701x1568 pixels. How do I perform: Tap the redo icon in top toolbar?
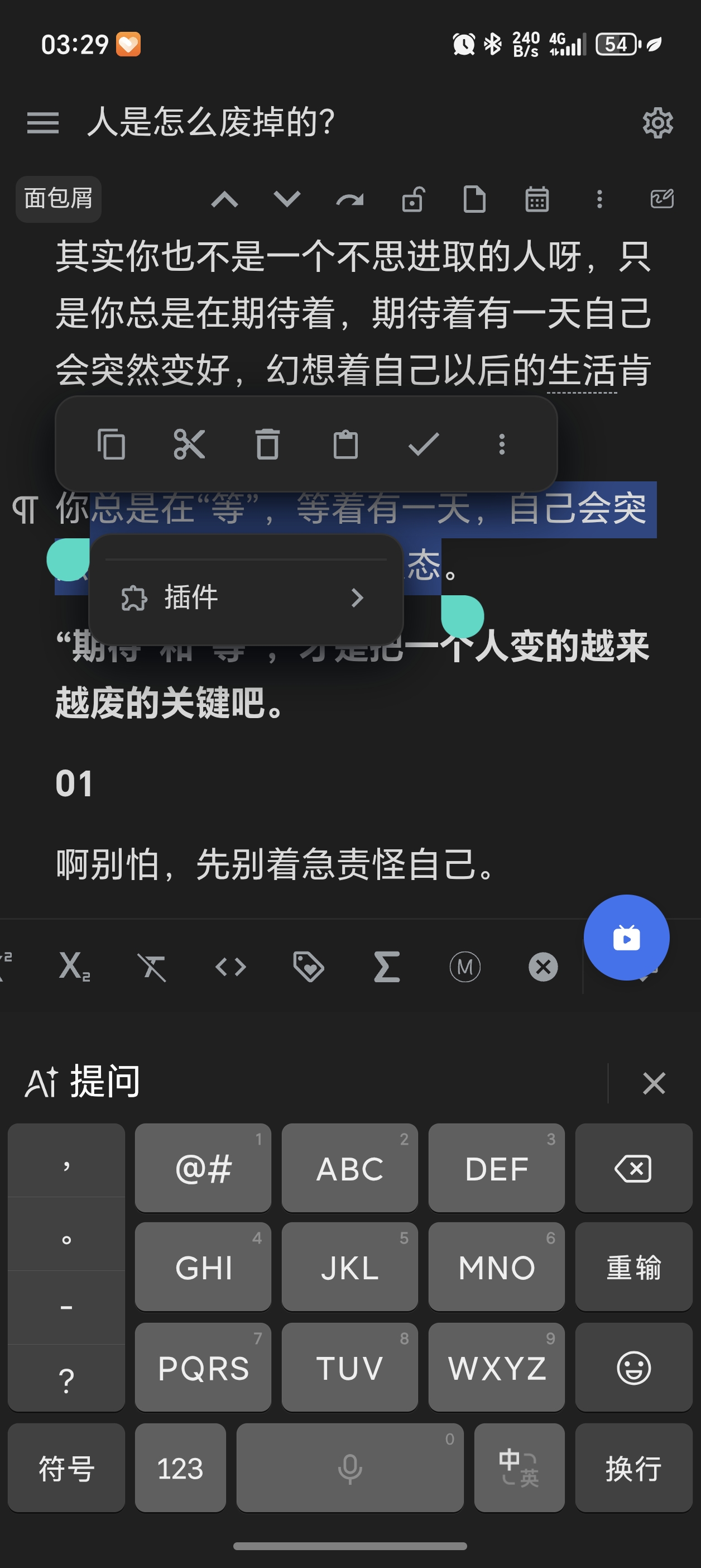coord(351,198)
